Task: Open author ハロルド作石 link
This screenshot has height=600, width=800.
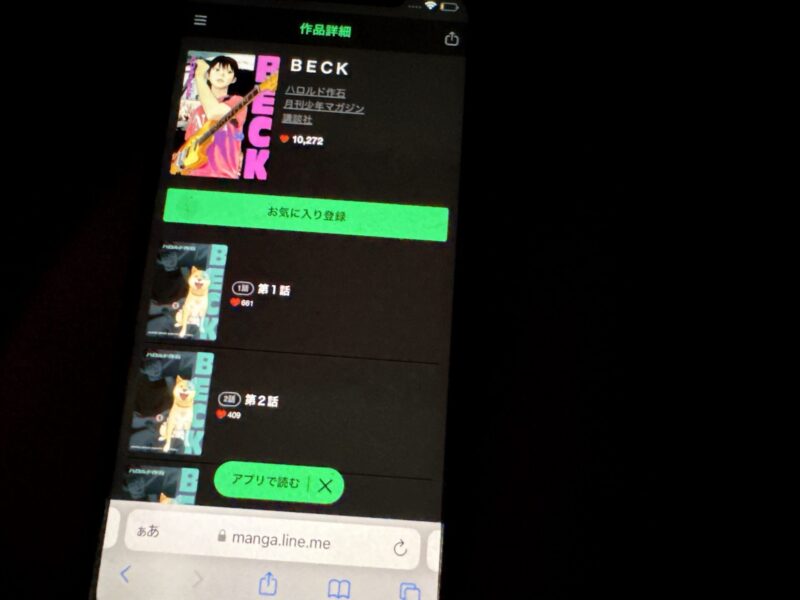Action: (x=316, y=91)
